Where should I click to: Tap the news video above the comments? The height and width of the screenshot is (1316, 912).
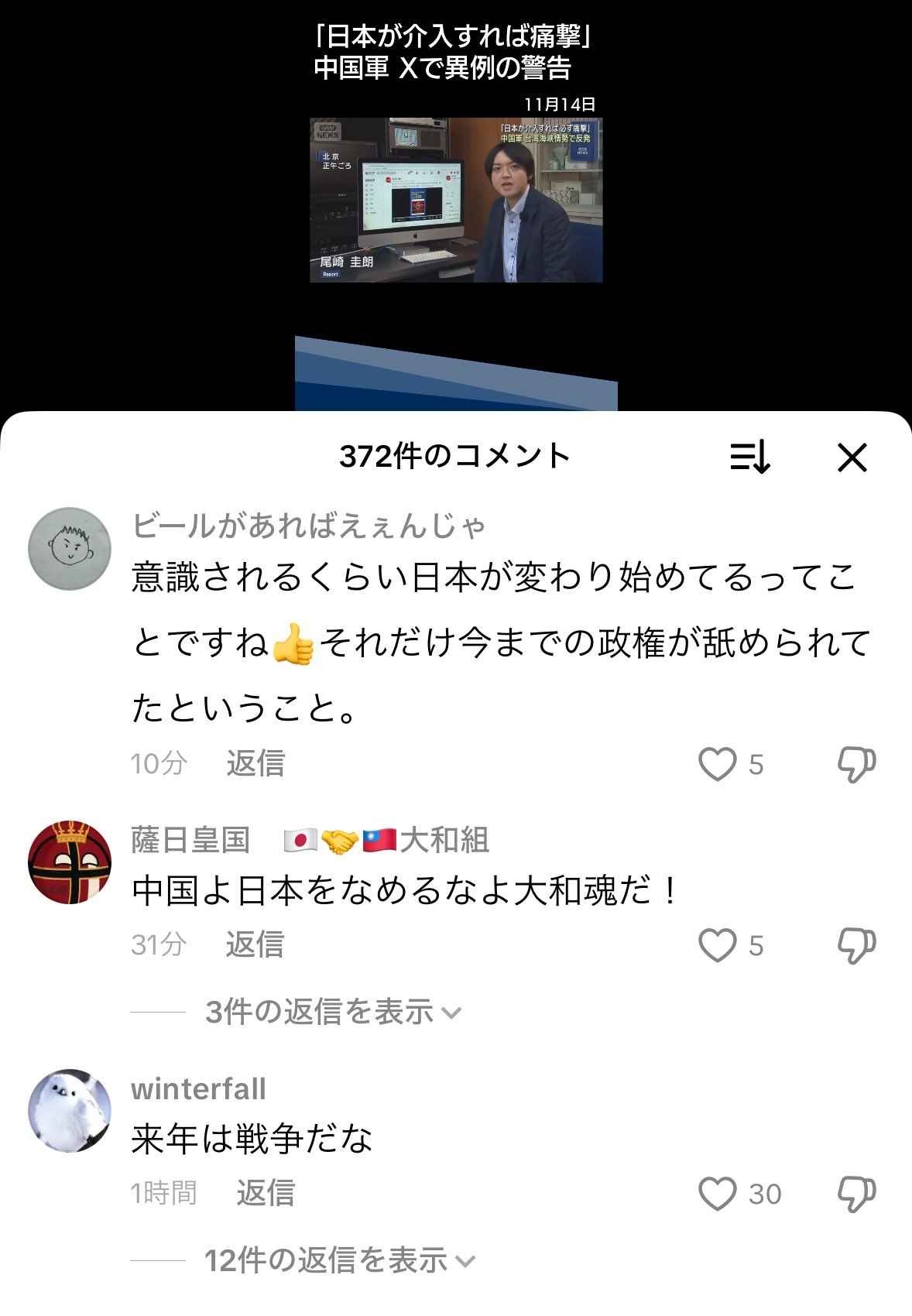tap(456, 200)
